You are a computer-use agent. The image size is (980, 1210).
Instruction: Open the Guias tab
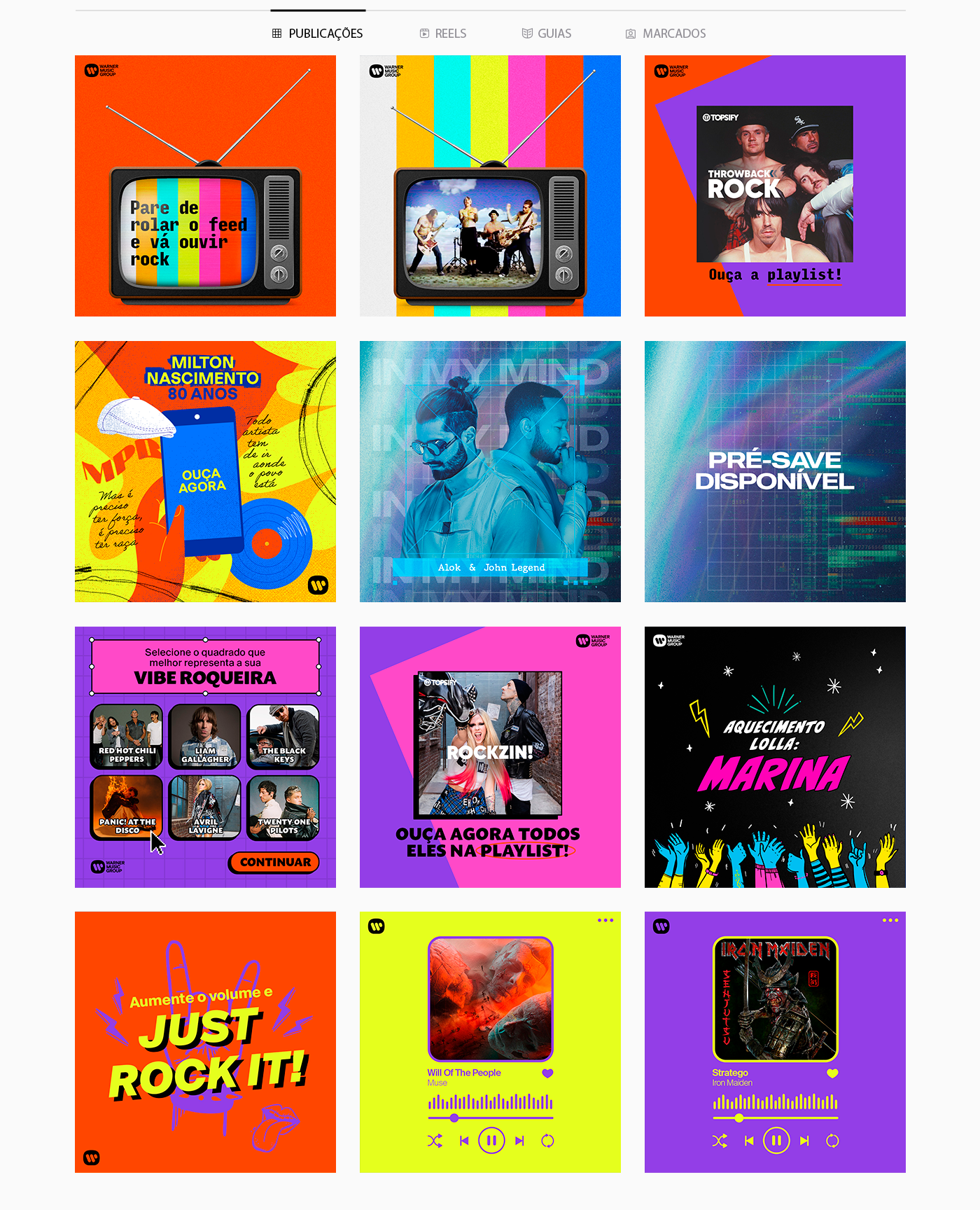coord(547,34)
